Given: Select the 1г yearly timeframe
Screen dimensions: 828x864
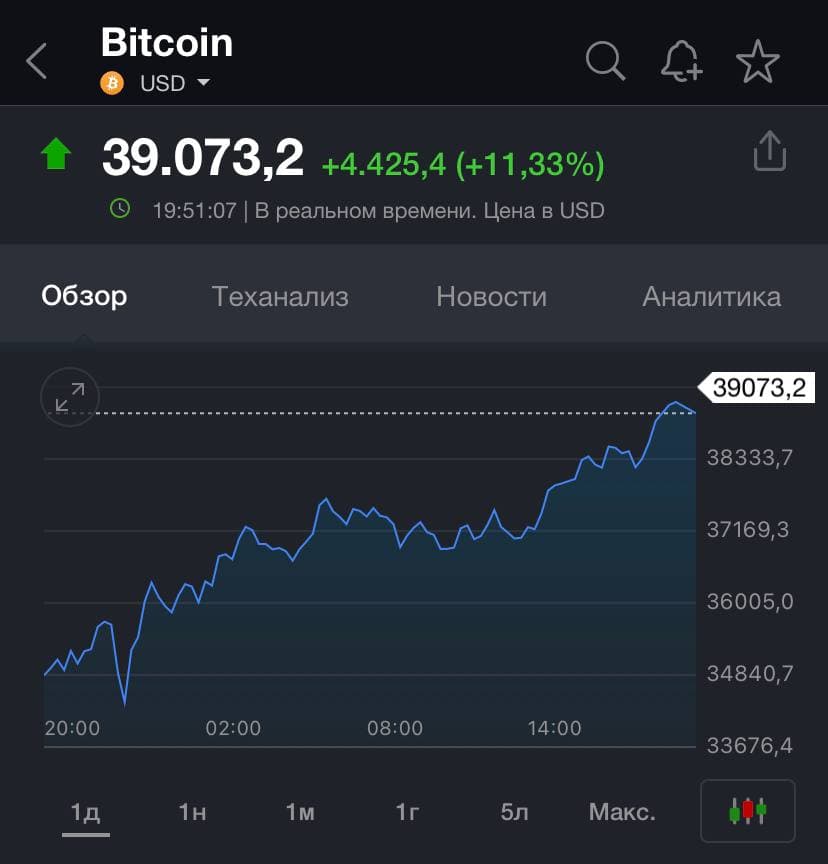Looking at the screenshot, I should [x=404, y=812].
